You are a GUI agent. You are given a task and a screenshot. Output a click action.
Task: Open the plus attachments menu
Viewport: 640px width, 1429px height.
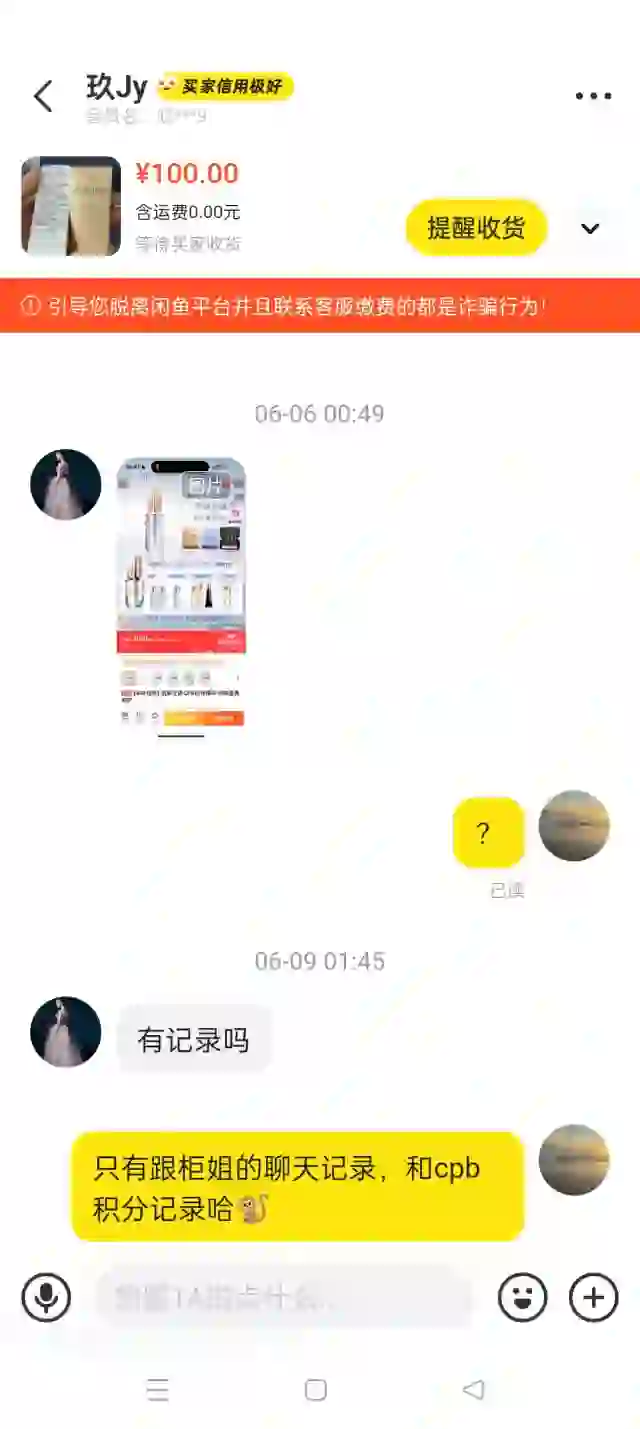pos(594,1297)
